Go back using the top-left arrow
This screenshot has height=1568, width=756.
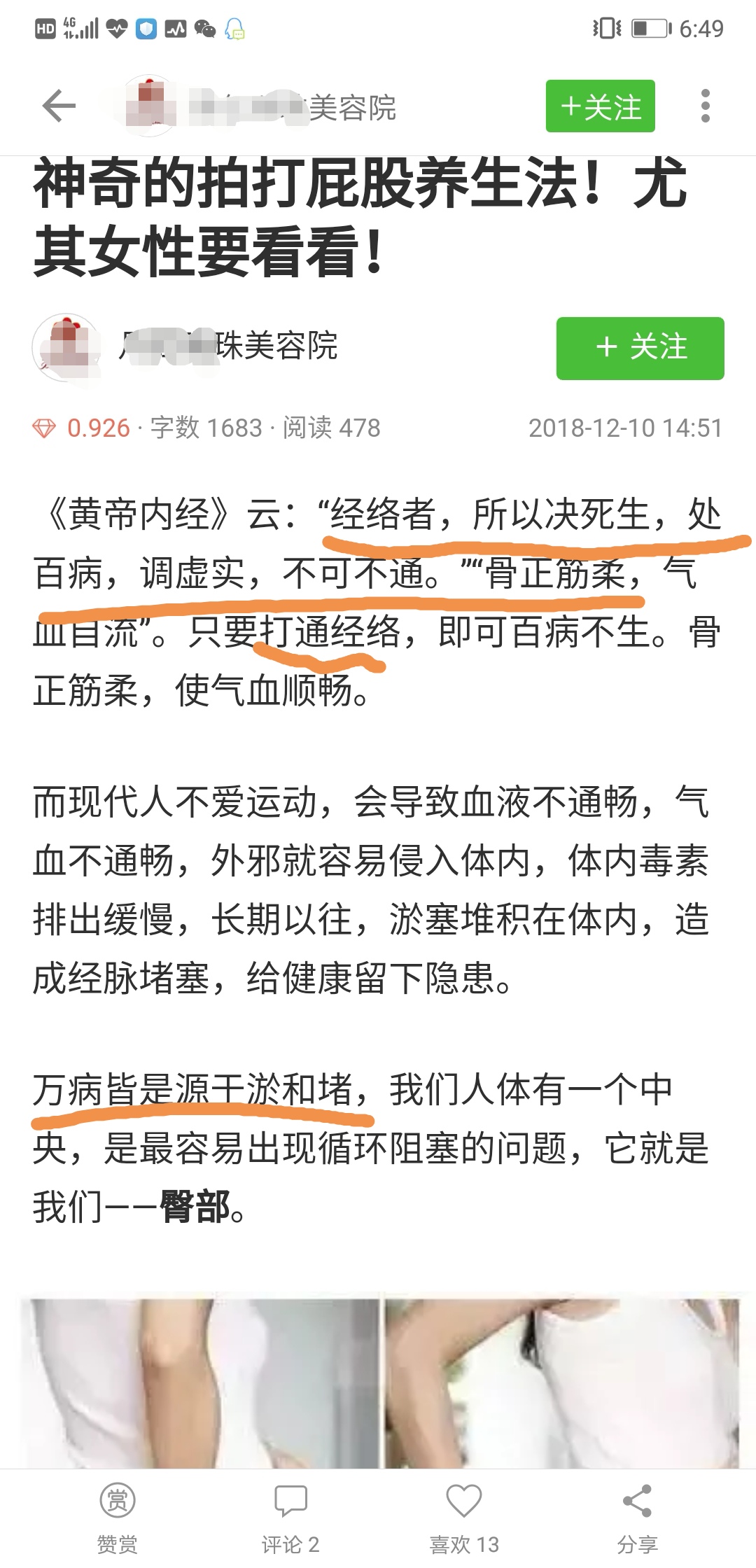point(59,106)
